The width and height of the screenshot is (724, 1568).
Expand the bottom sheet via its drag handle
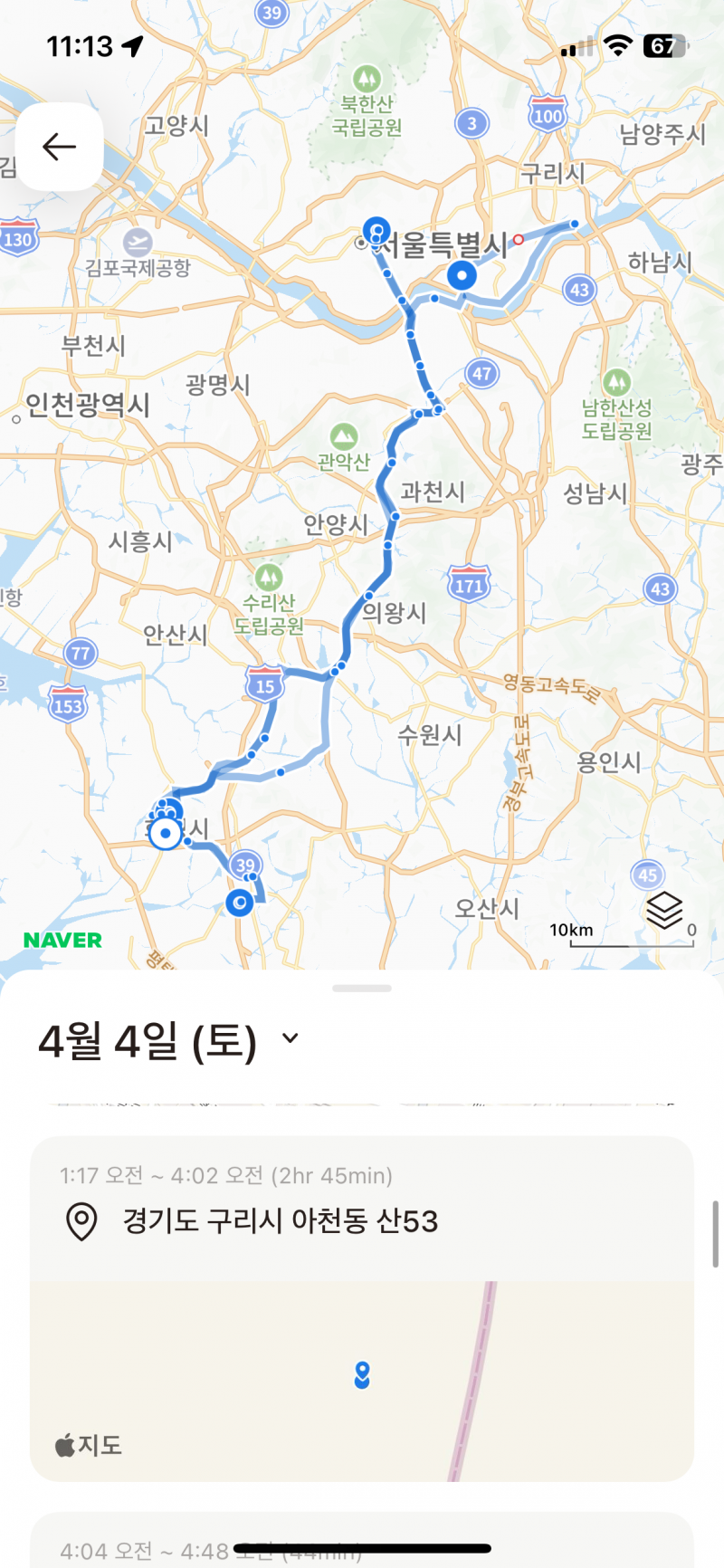(362, 988)
